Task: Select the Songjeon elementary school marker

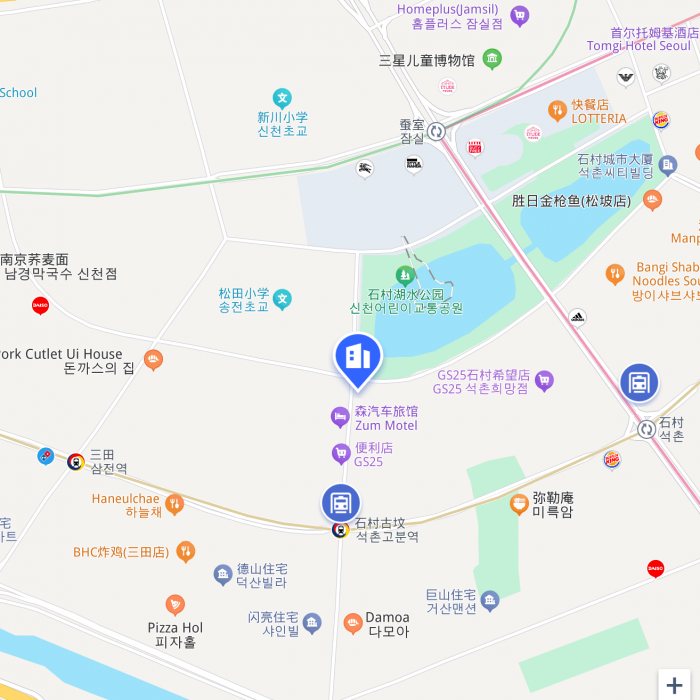Action: 283,298
